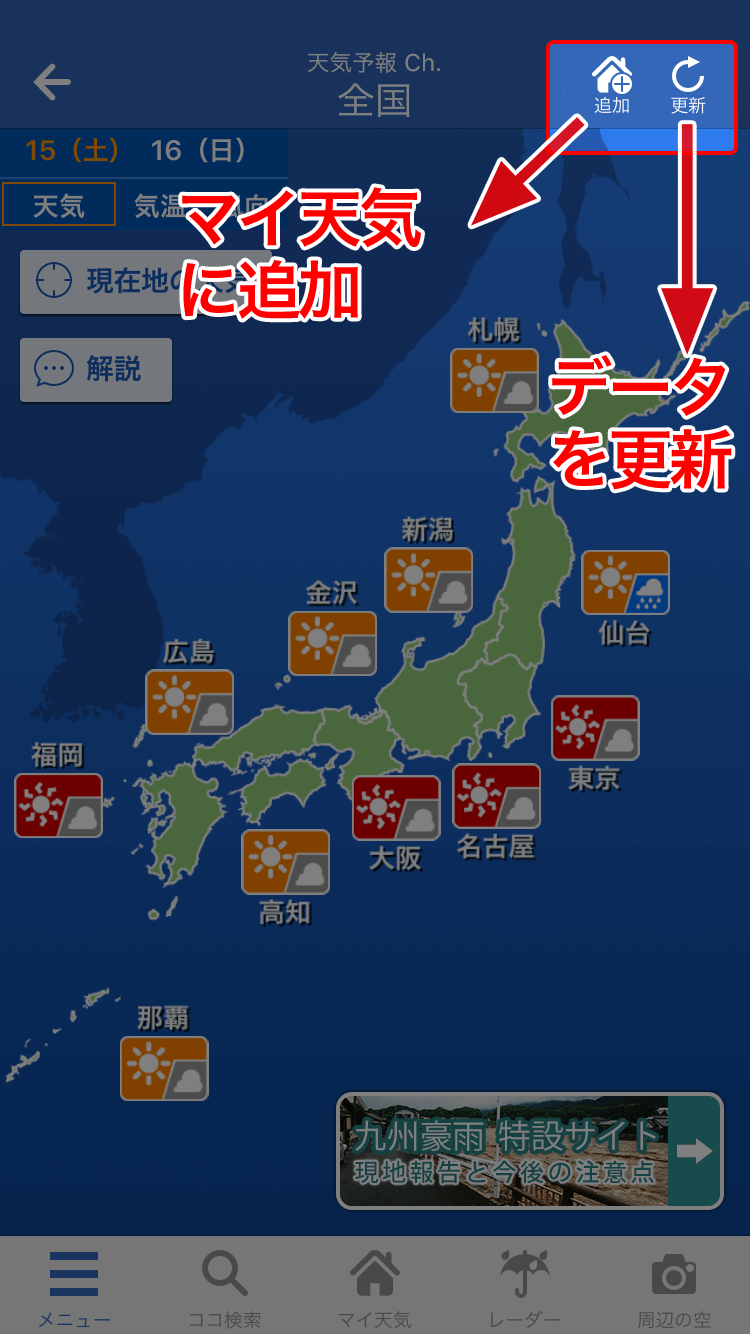Open the forecast for 仙台
The image size is (750, 1334).
626,582
